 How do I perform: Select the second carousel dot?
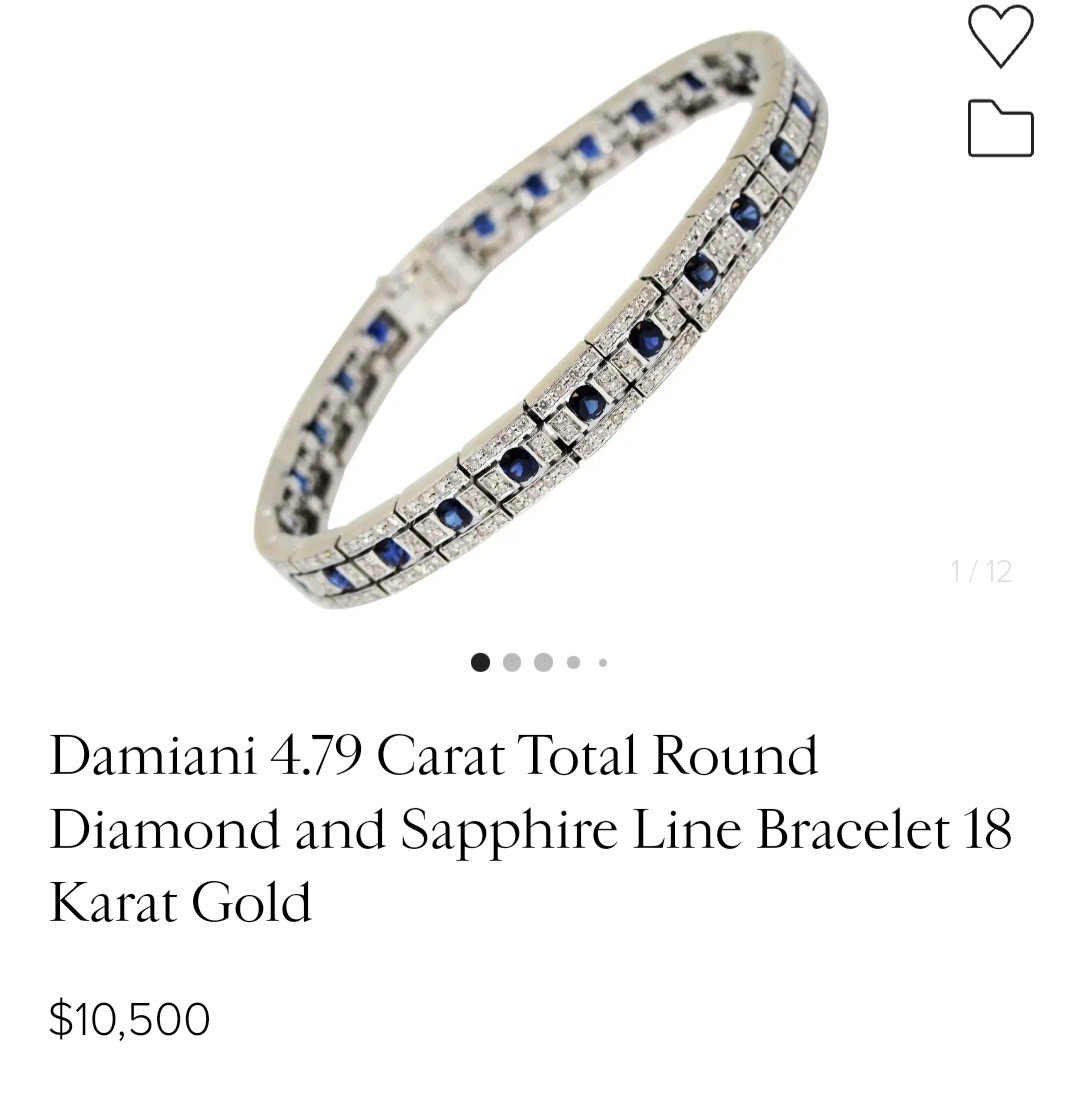pos(513,661)
